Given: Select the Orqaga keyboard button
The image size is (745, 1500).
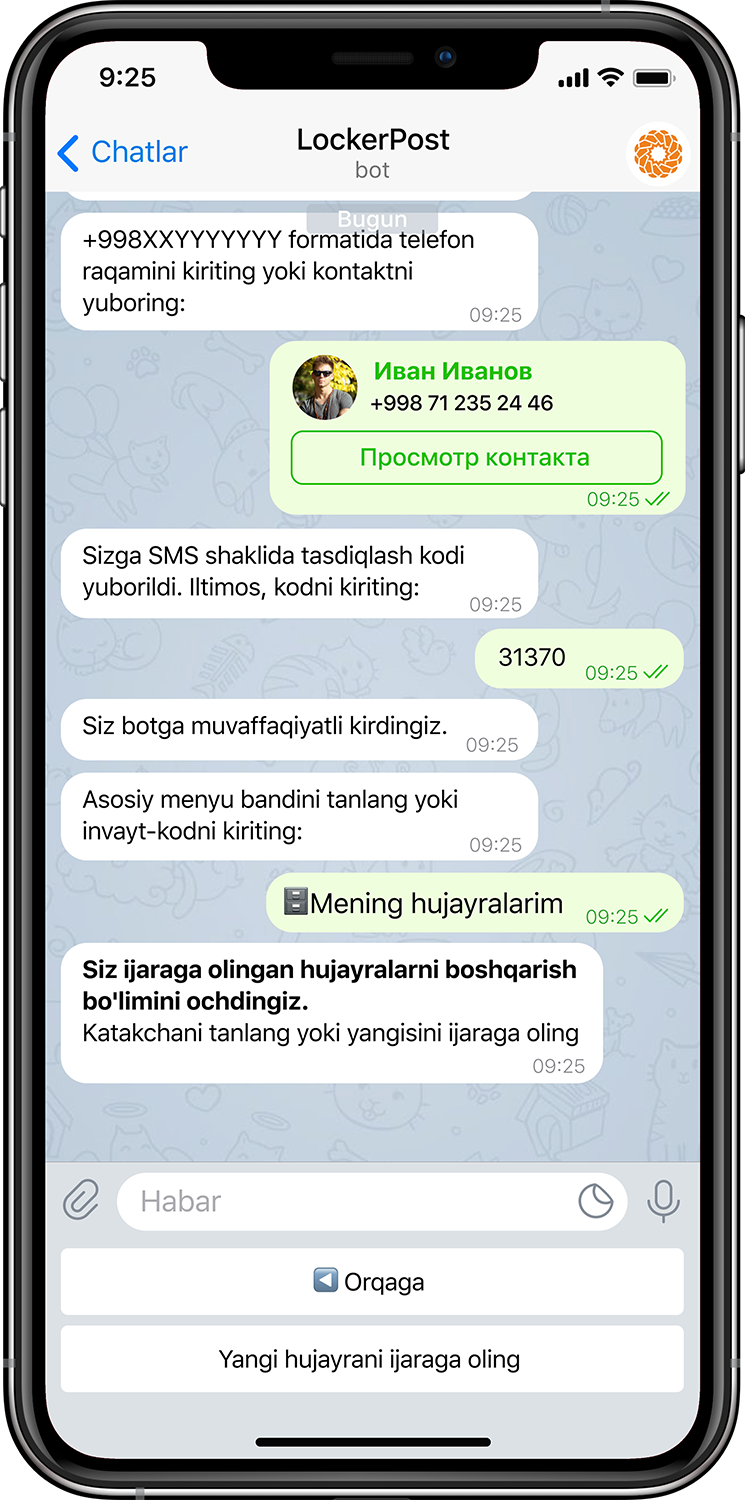Looking at the screenshot, I should pos(372,1281).
